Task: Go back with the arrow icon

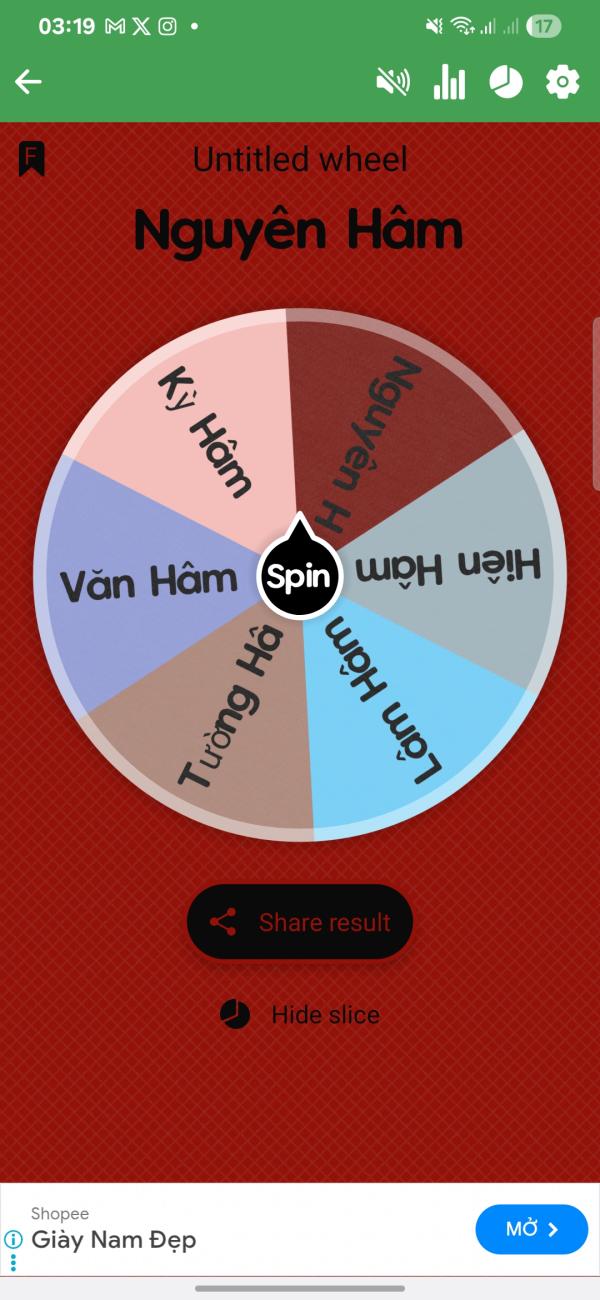Action: 28,82
